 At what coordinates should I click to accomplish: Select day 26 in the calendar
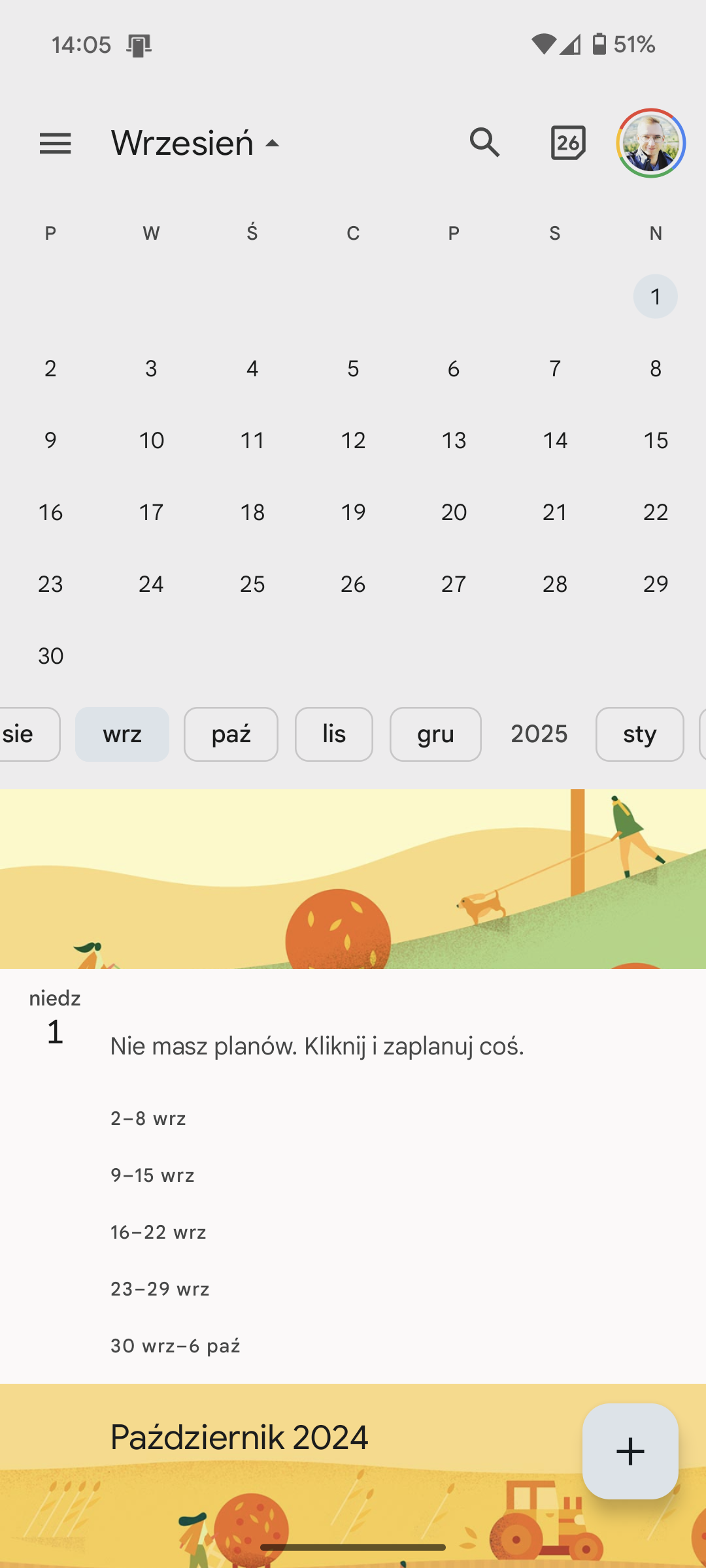coord(353,584)
